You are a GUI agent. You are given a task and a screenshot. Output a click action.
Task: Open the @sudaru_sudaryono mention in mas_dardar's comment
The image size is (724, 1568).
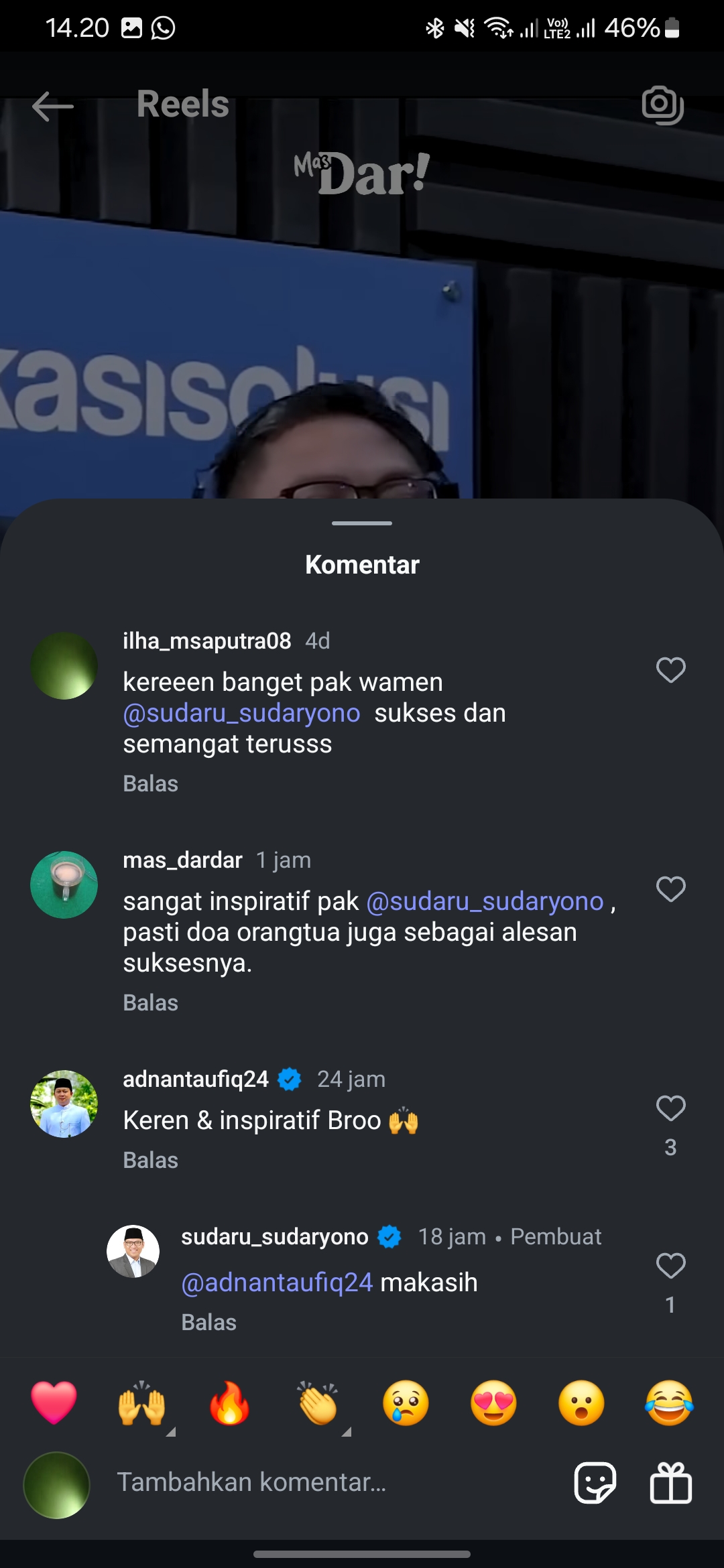485,901
